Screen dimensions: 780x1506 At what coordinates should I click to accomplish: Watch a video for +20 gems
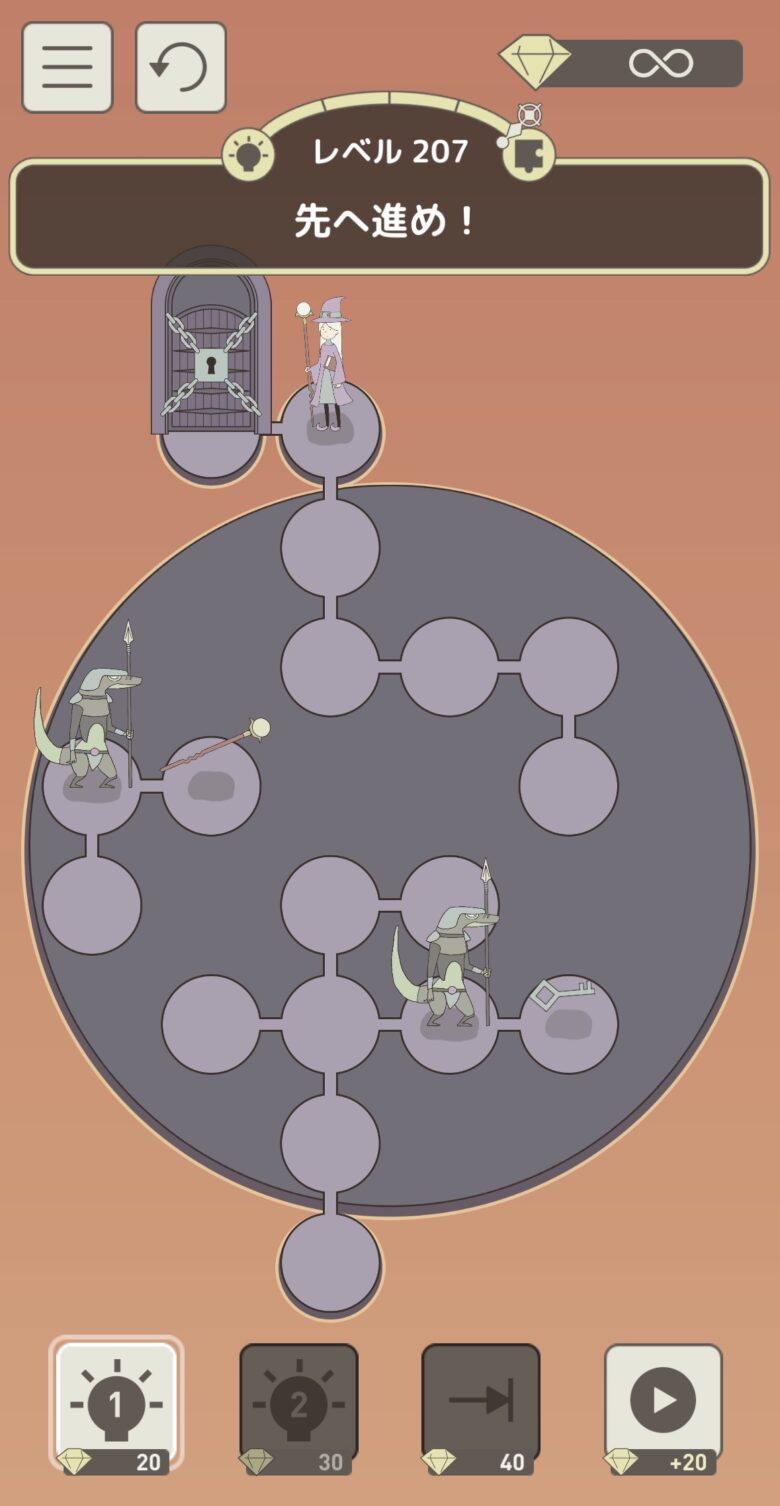662,1405
